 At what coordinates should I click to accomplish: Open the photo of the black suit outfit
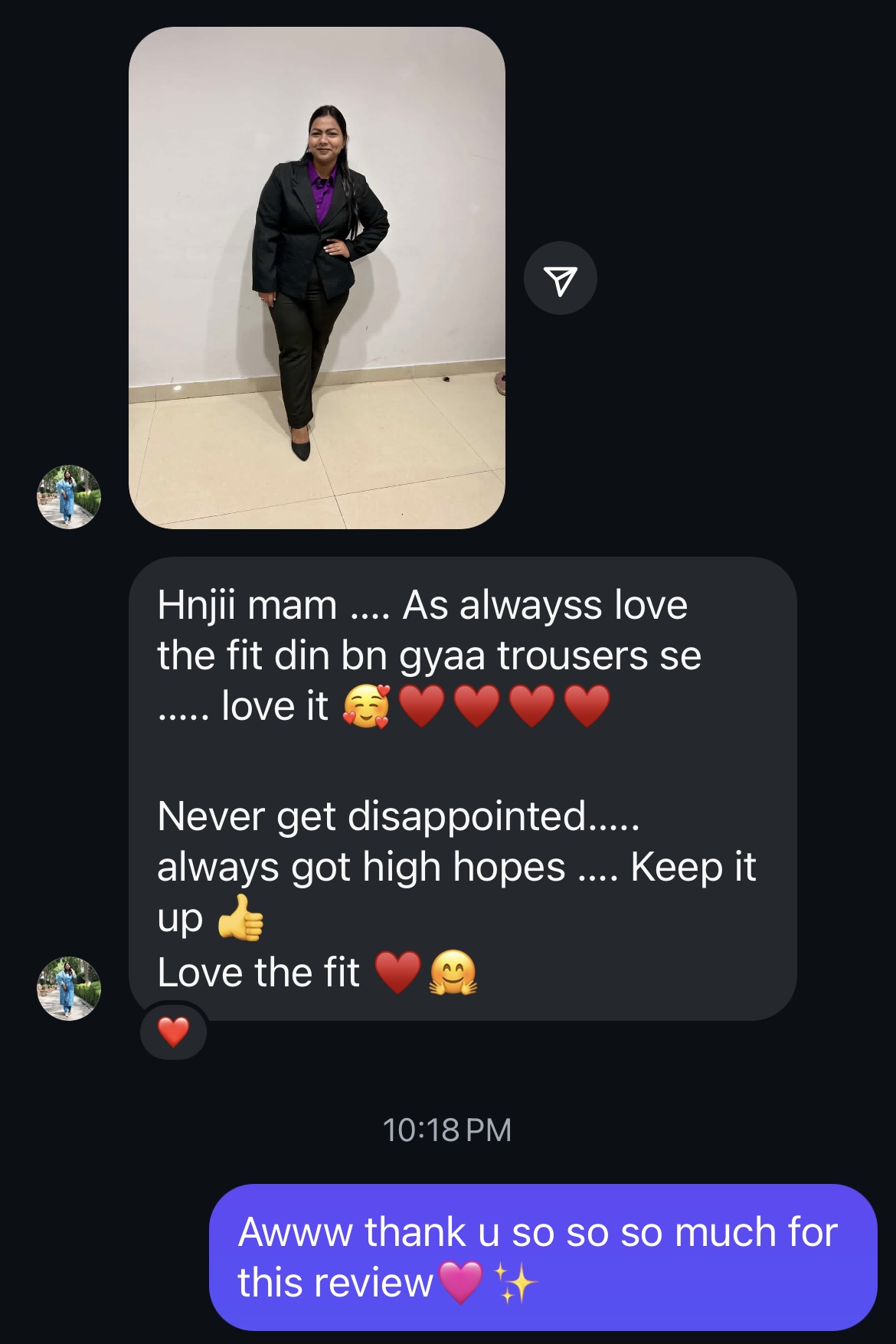(x=317, y=278)
